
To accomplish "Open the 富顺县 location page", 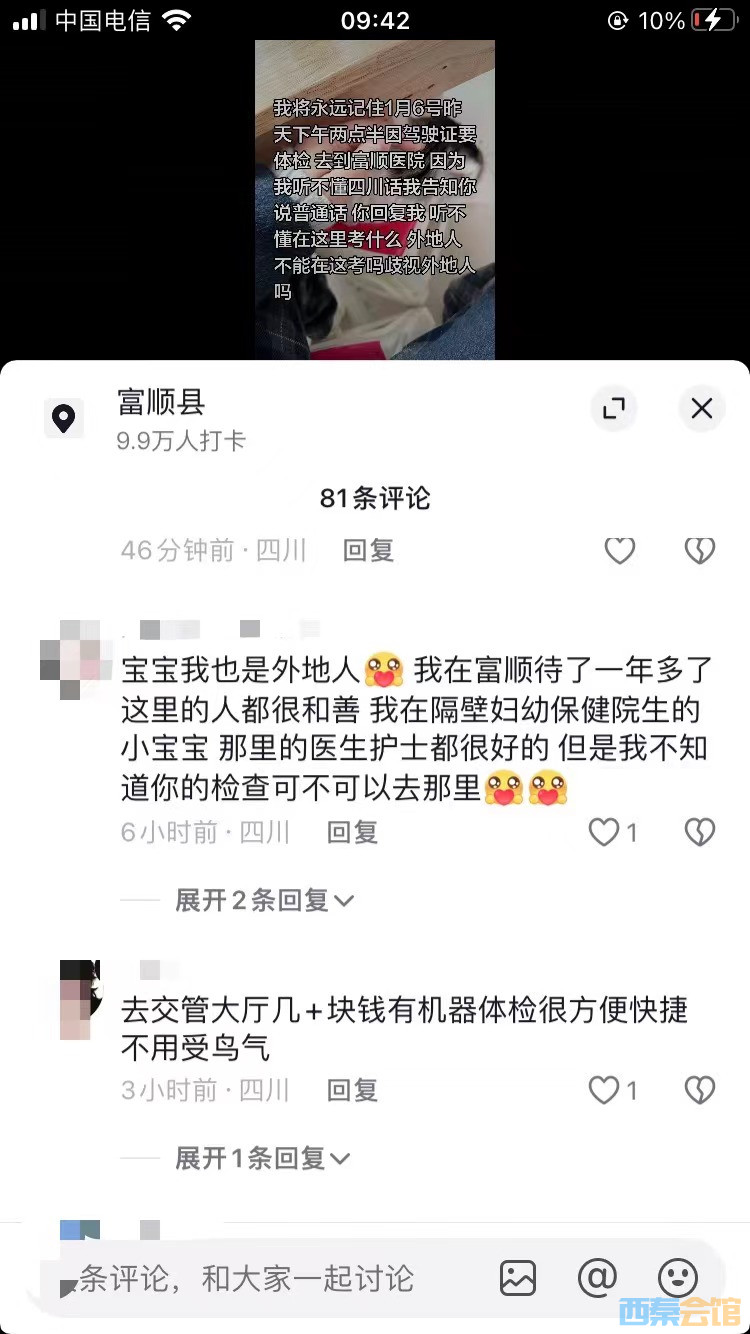I will coord(161,403).
